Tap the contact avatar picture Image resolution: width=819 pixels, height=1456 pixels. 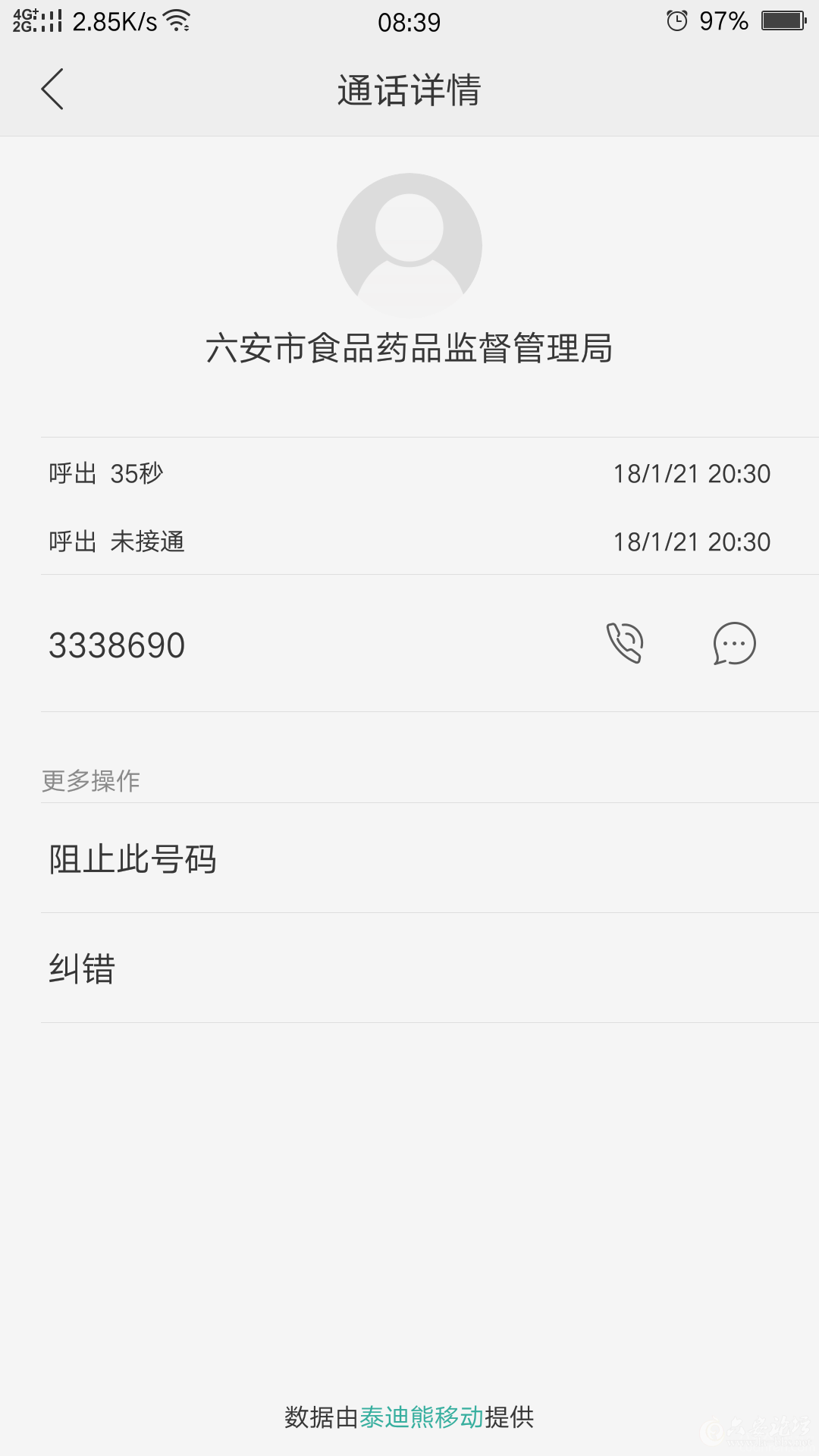click(x=409, y=245)
